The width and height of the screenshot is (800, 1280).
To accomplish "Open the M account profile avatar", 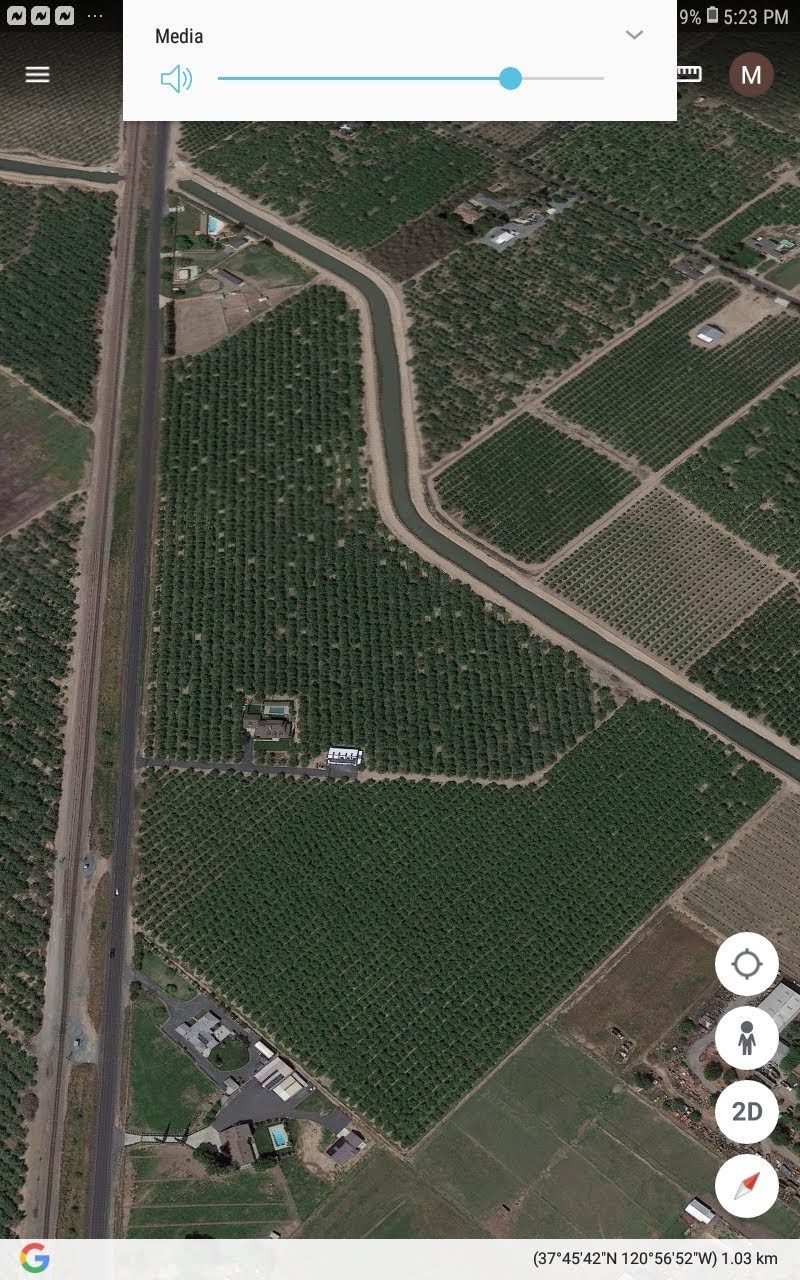I will point(751,75).
